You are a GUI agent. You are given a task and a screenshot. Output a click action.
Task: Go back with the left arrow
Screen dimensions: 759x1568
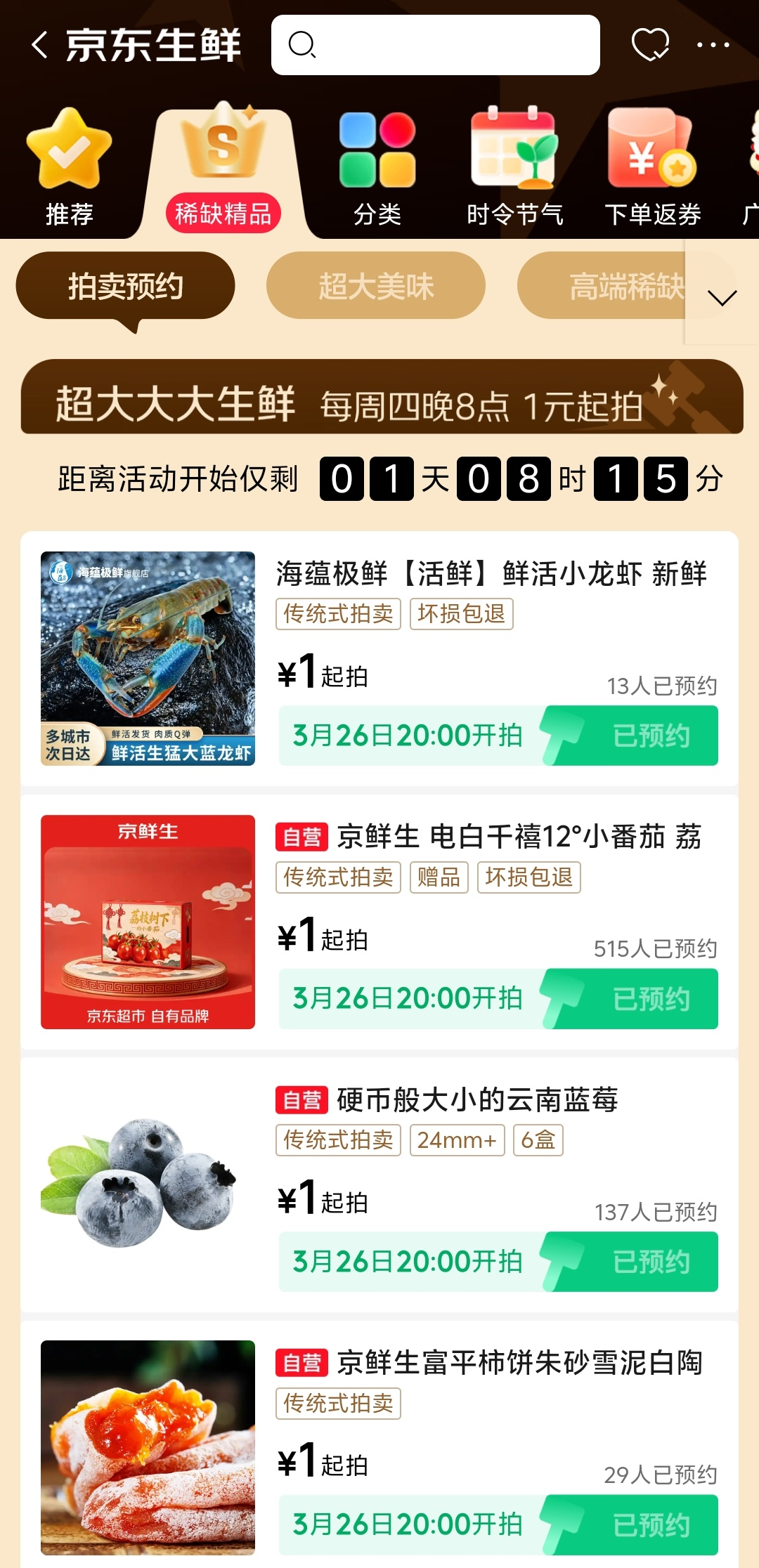click(40, 44)
